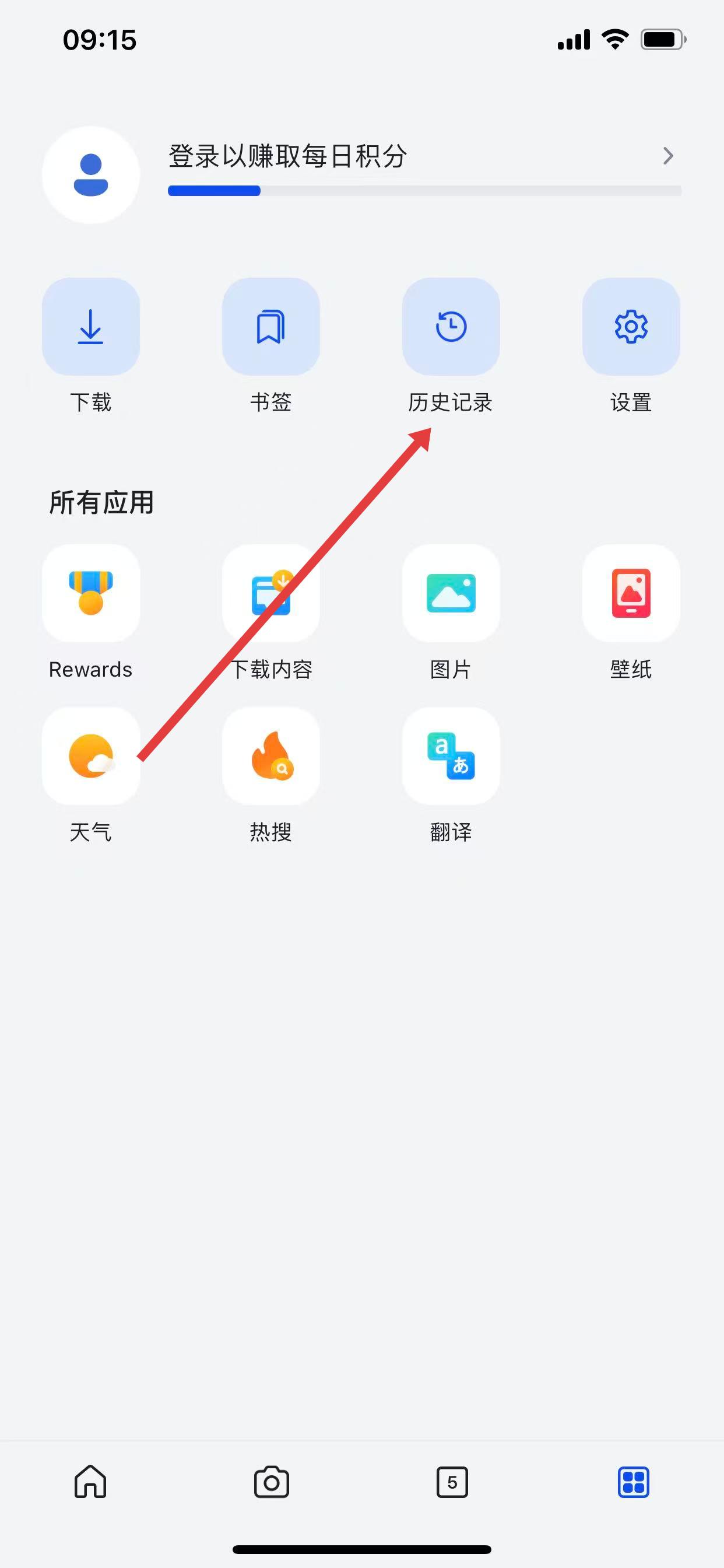Image resolution: width=724 pixels, height=1568 pixels.
Task: Open camera search in bottom bar
Action: point(271,1482)
